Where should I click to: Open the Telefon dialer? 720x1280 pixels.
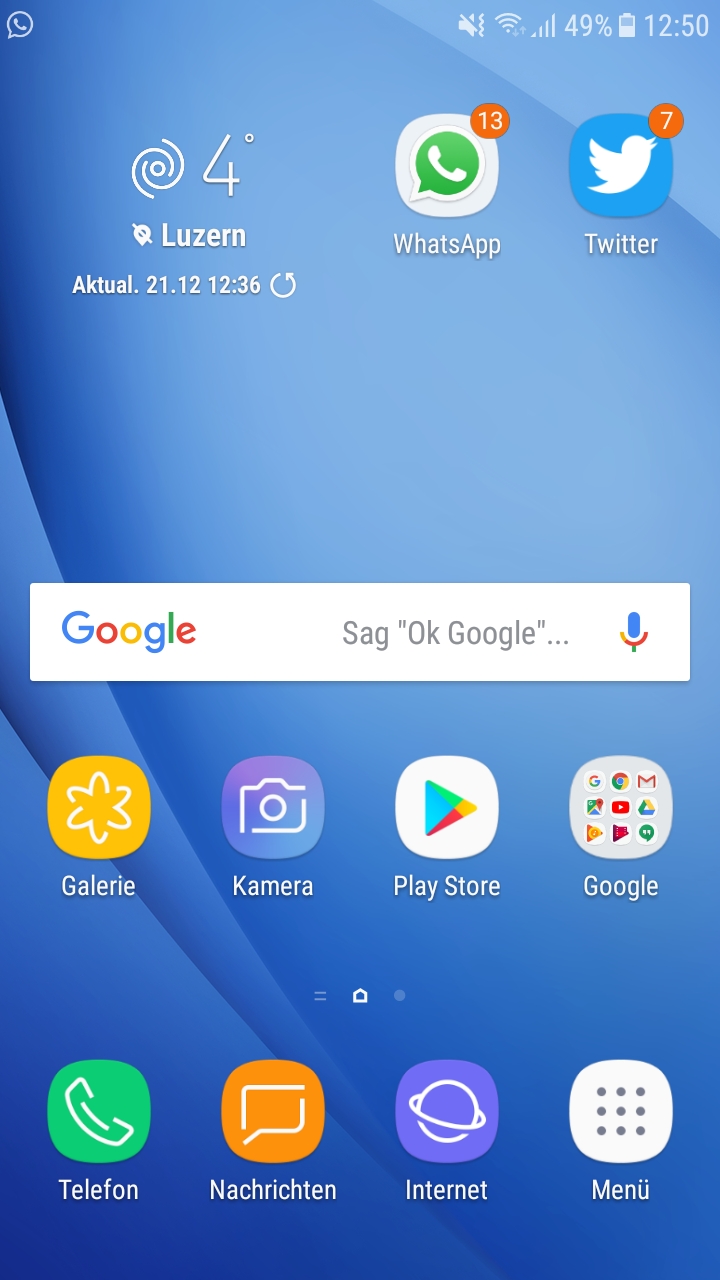tap(98, 1112)
